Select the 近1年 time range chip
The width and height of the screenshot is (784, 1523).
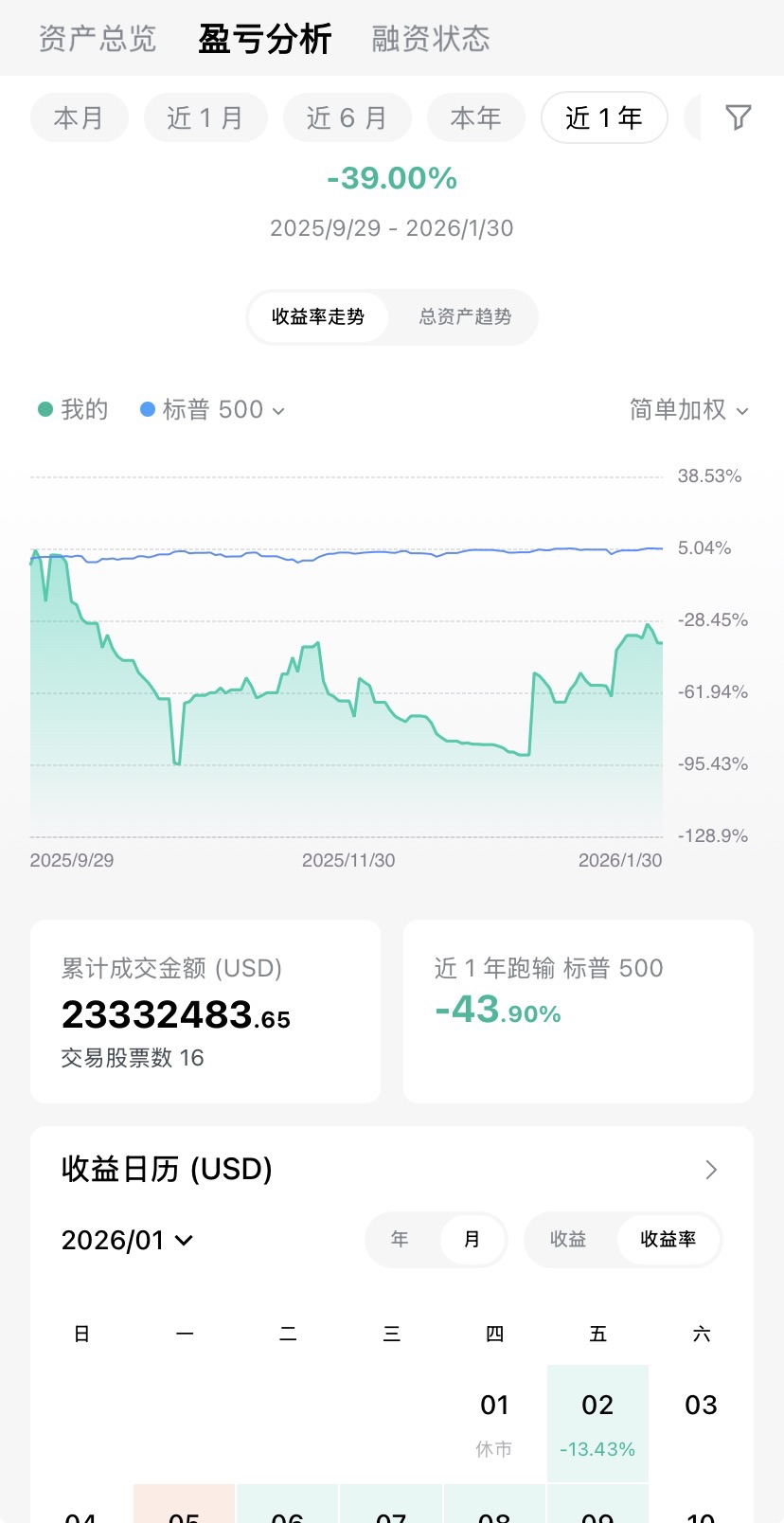pos(604,118)
